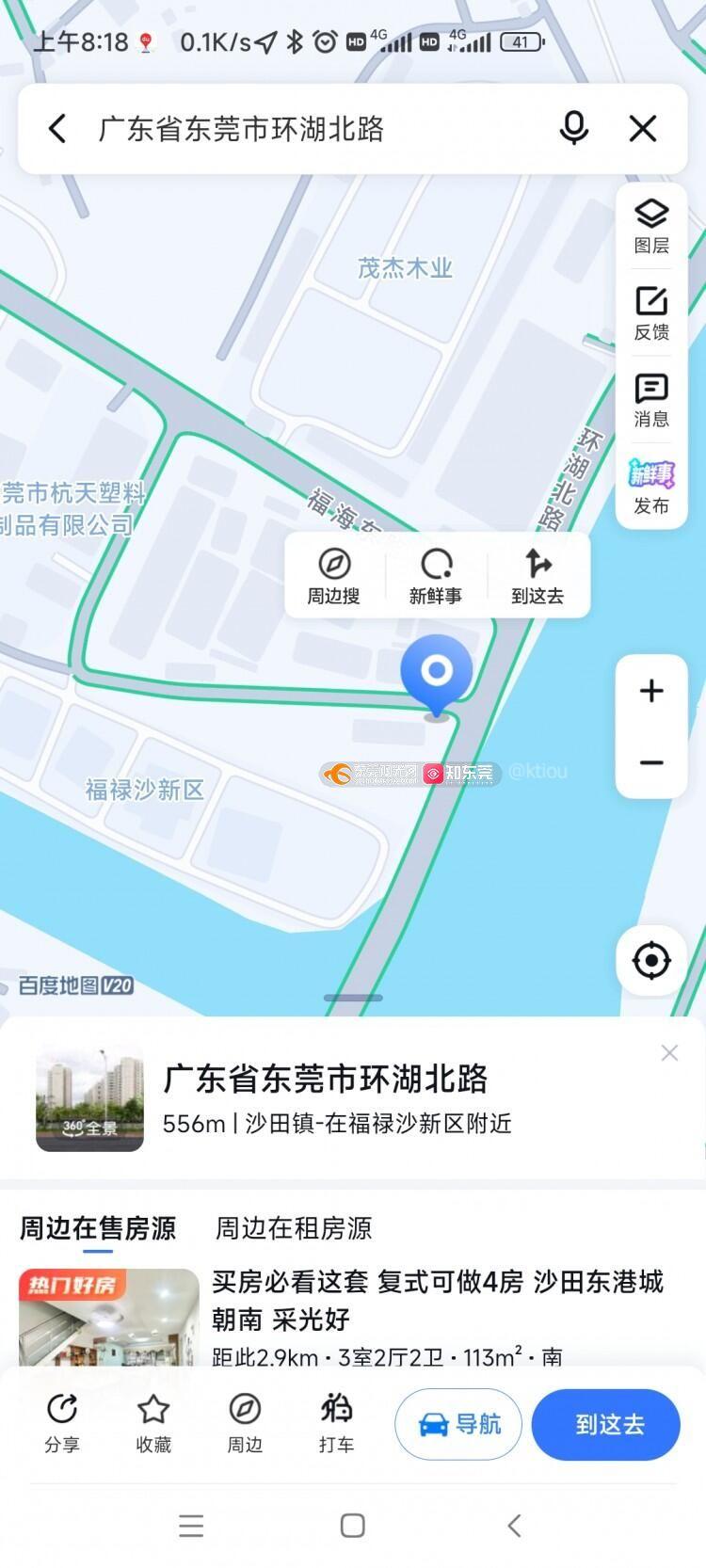Go back from the search result
The width and height of the screenshot is (706, 1568).
click(57, 129)
